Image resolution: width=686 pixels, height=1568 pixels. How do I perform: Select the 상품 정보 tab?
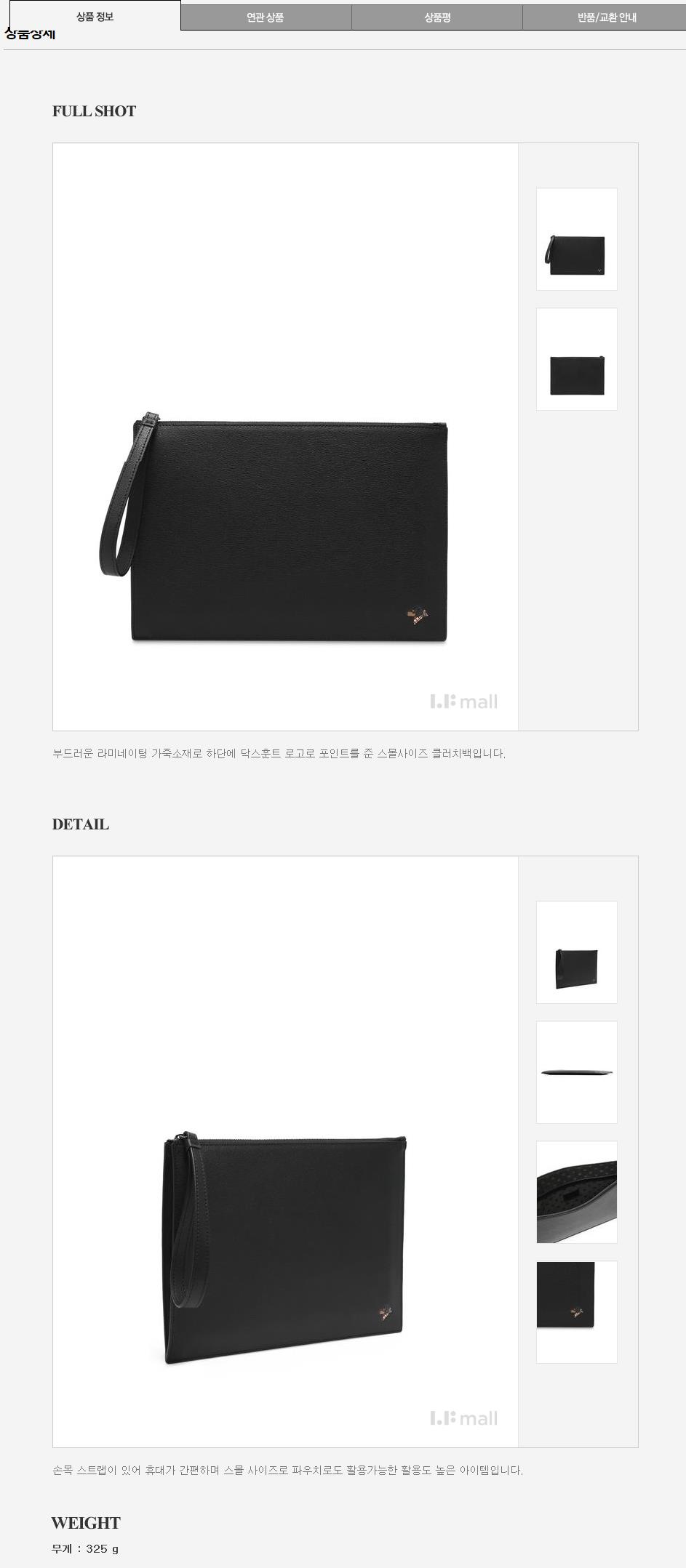coord(95,16)
